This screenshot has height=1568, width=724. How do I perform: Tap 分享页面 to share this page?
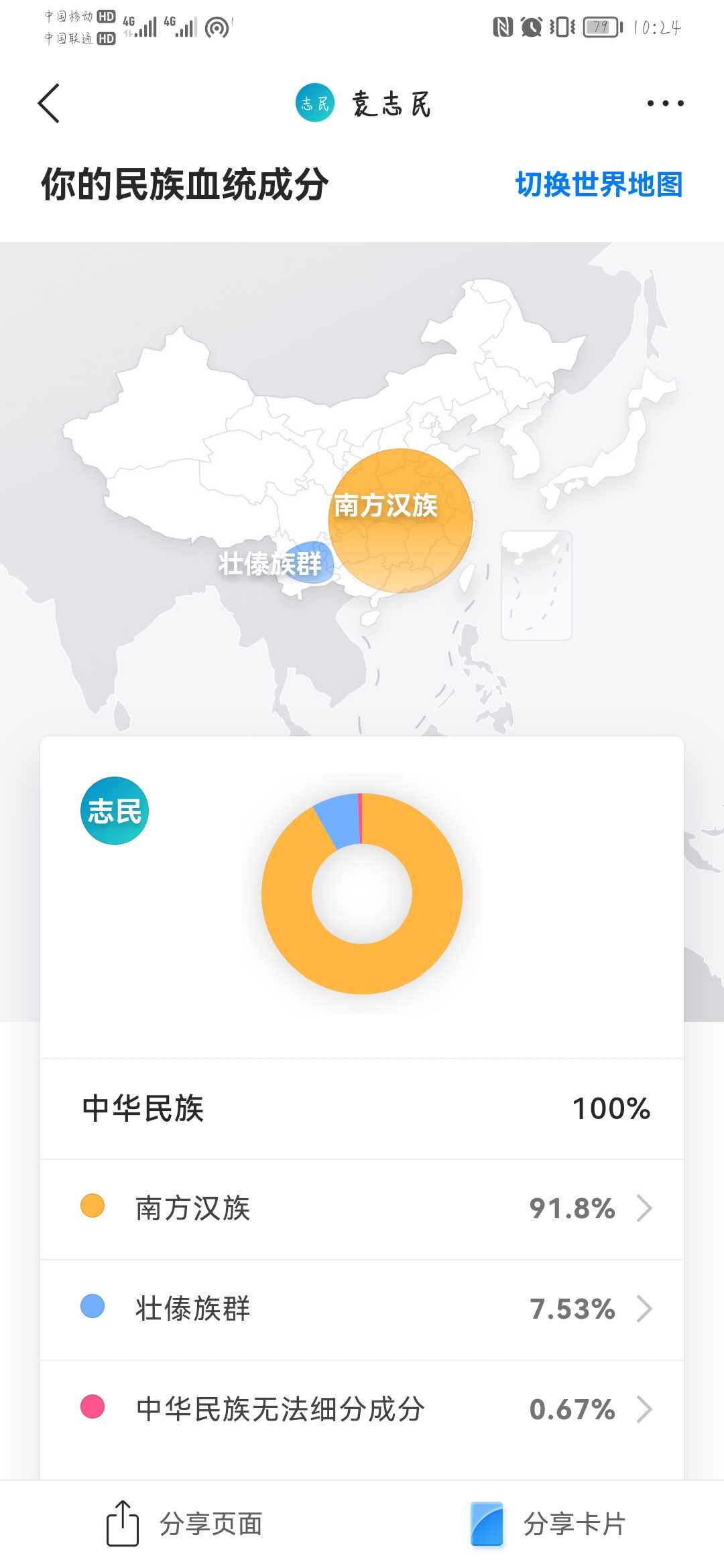click(x=184, y=1524)
